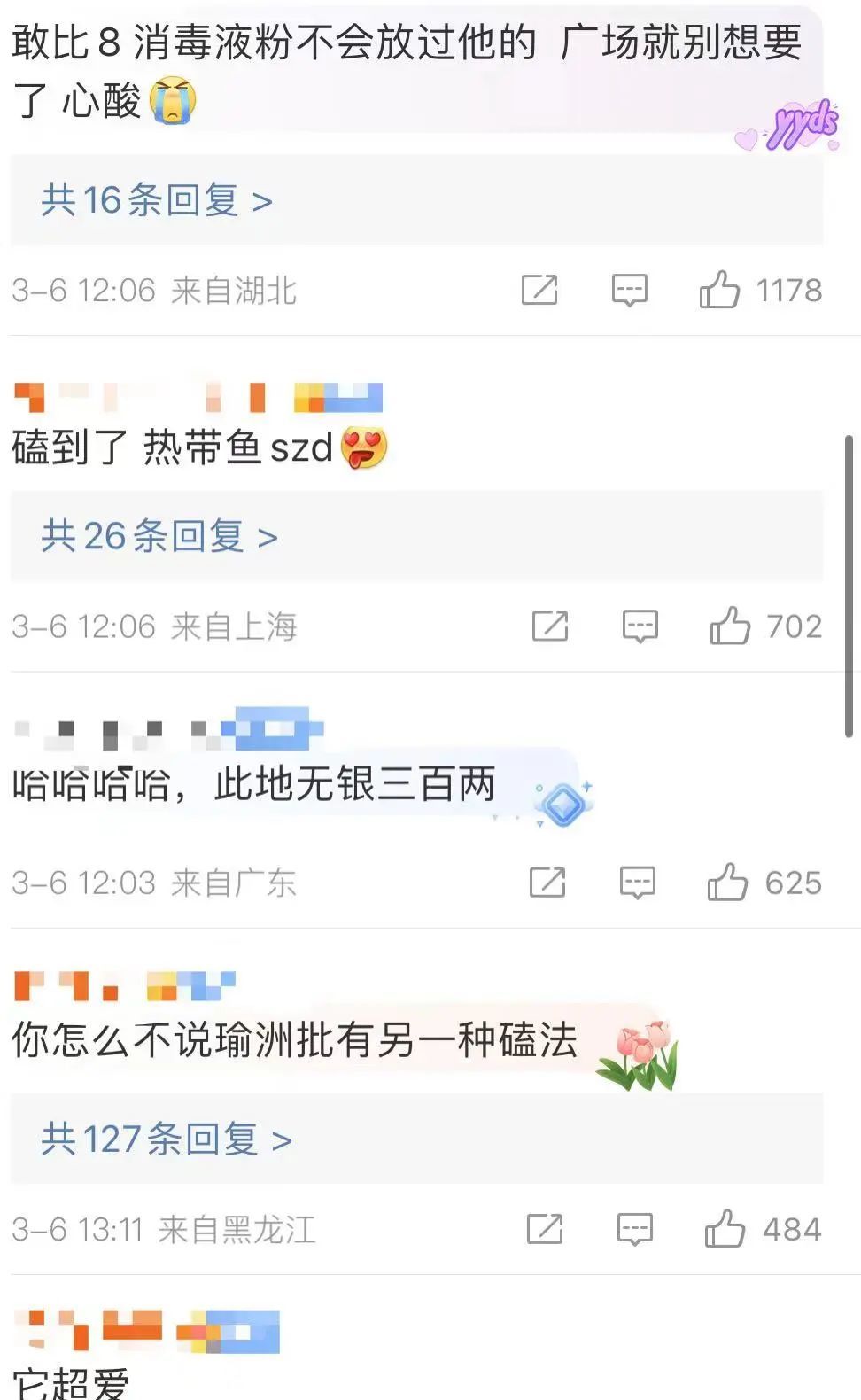Share the 此地无银三百两 comment
Viewport: 861px width, 1400px height.
(547, 883)
